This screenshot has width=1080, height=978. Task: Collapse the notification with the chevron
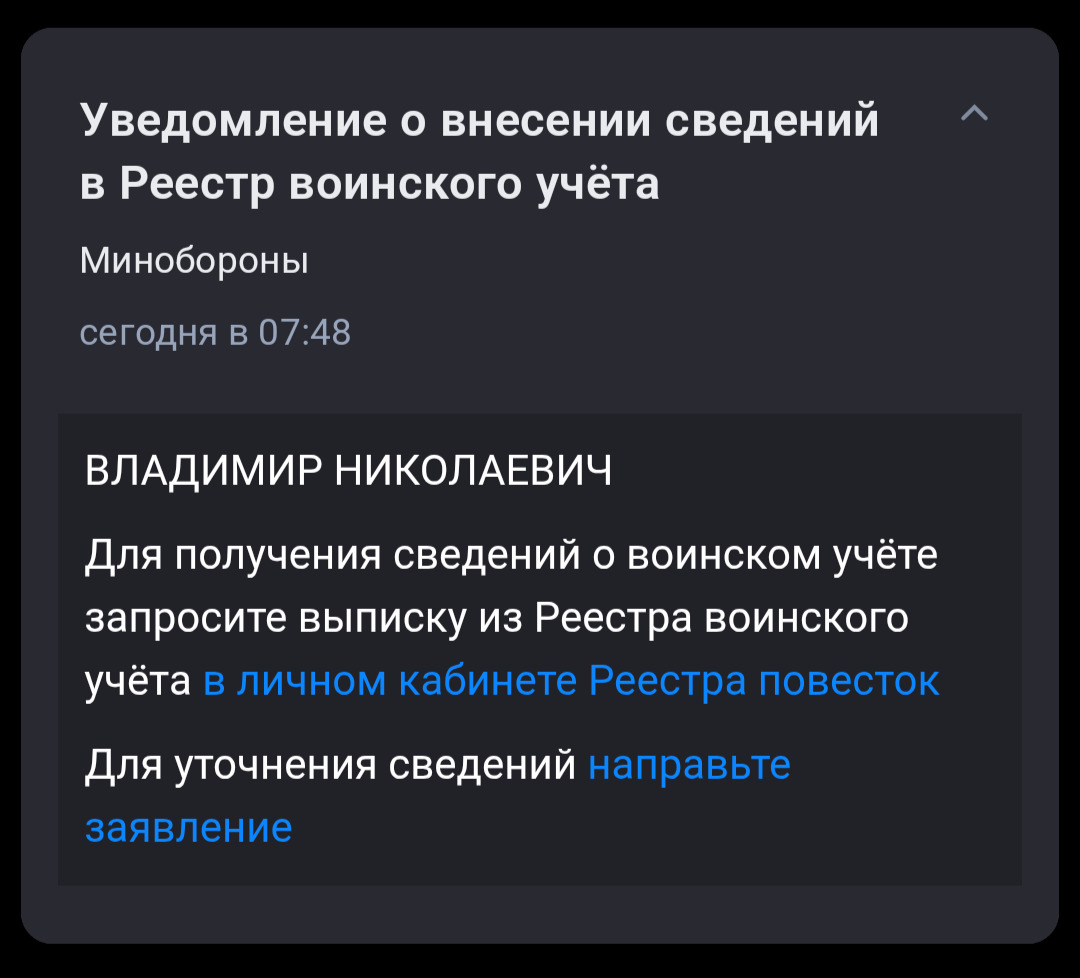pos(974,114)
